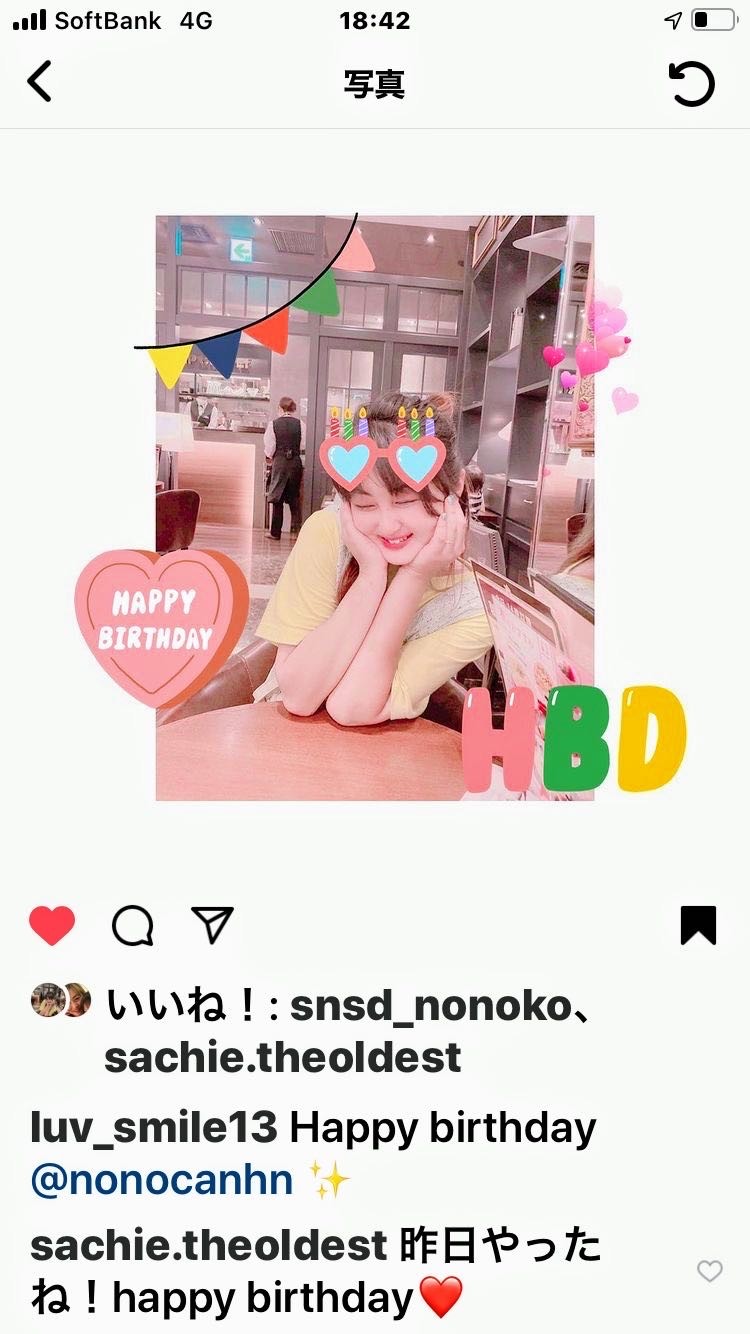Open the @nonocanhn mention link
Viewport: 750px width, 1334px height.
tap(162, 1180)
